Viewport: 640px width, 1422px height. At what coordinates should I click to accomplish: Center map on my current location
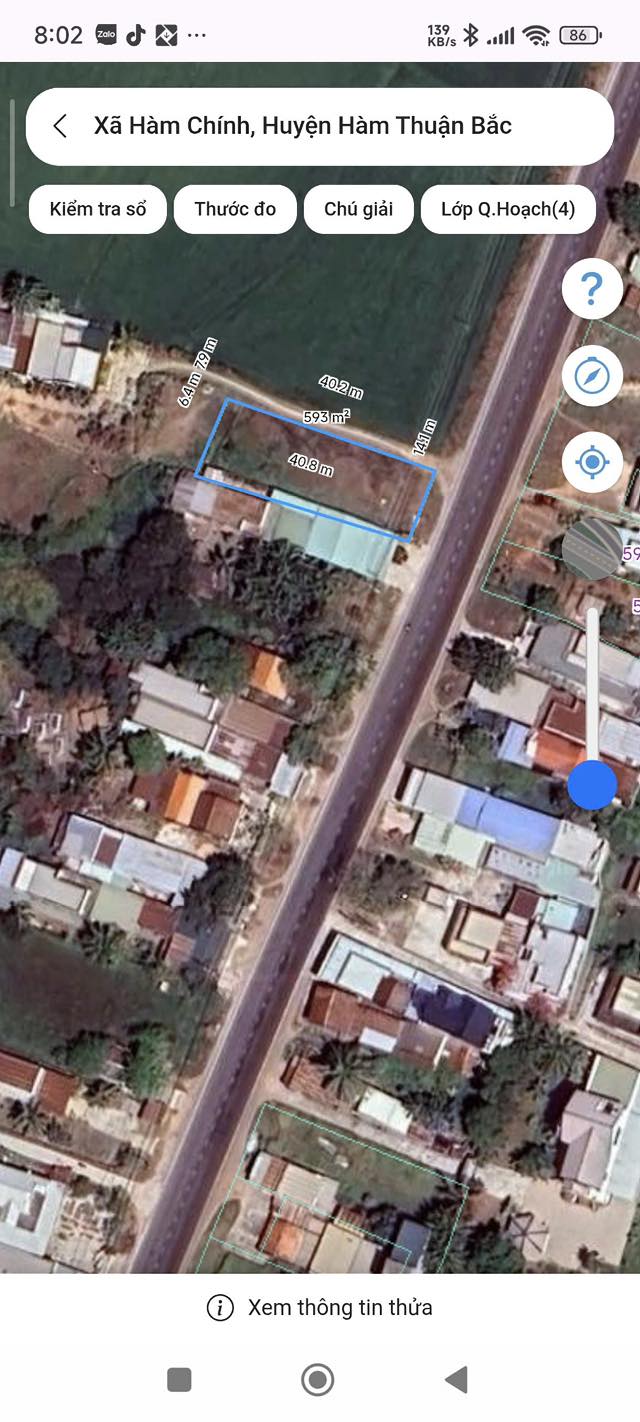[592, 463]
